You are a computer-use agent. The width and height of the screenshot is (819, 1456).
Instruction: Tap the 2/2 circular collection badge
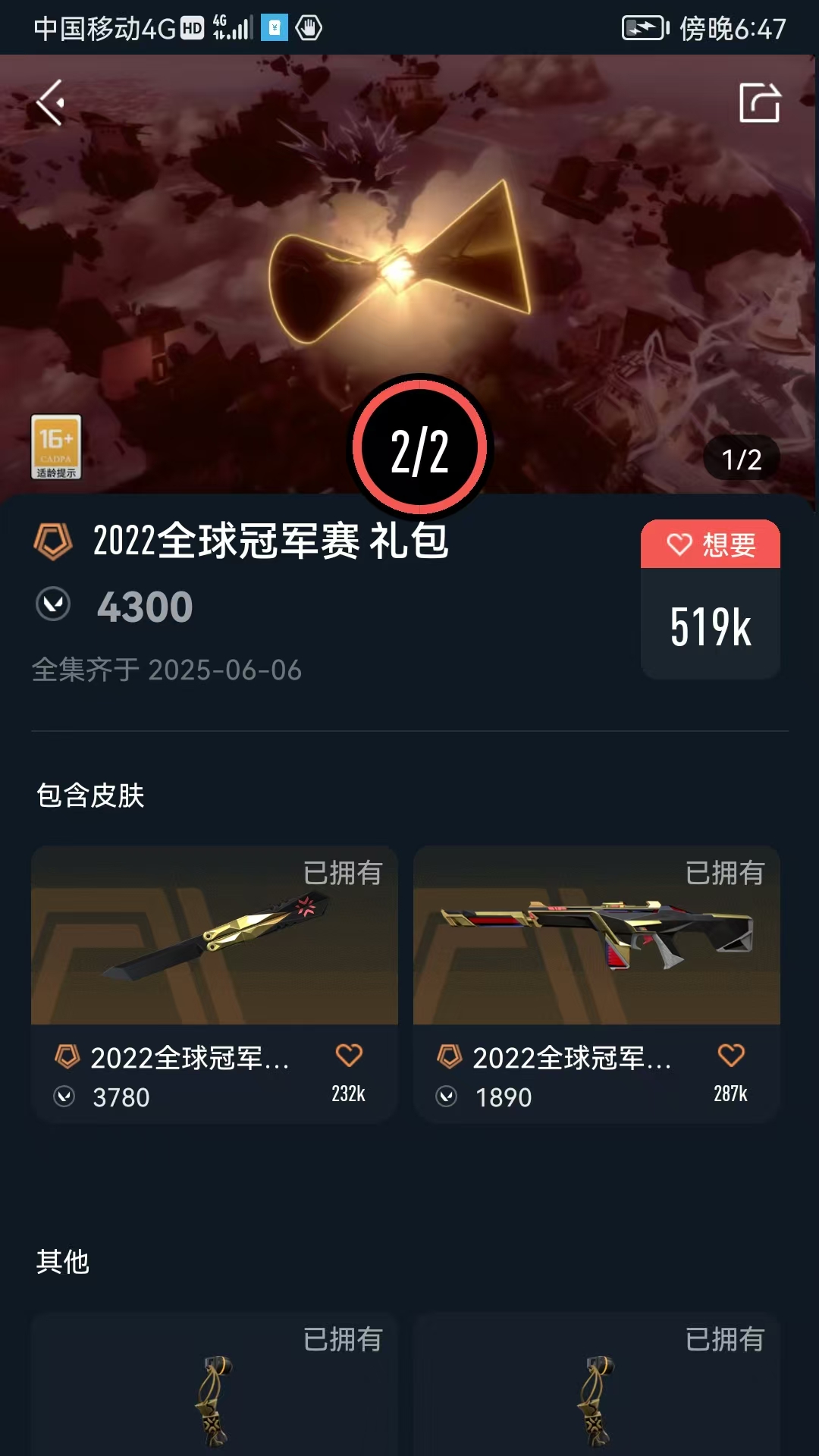[x=420, y=449]
